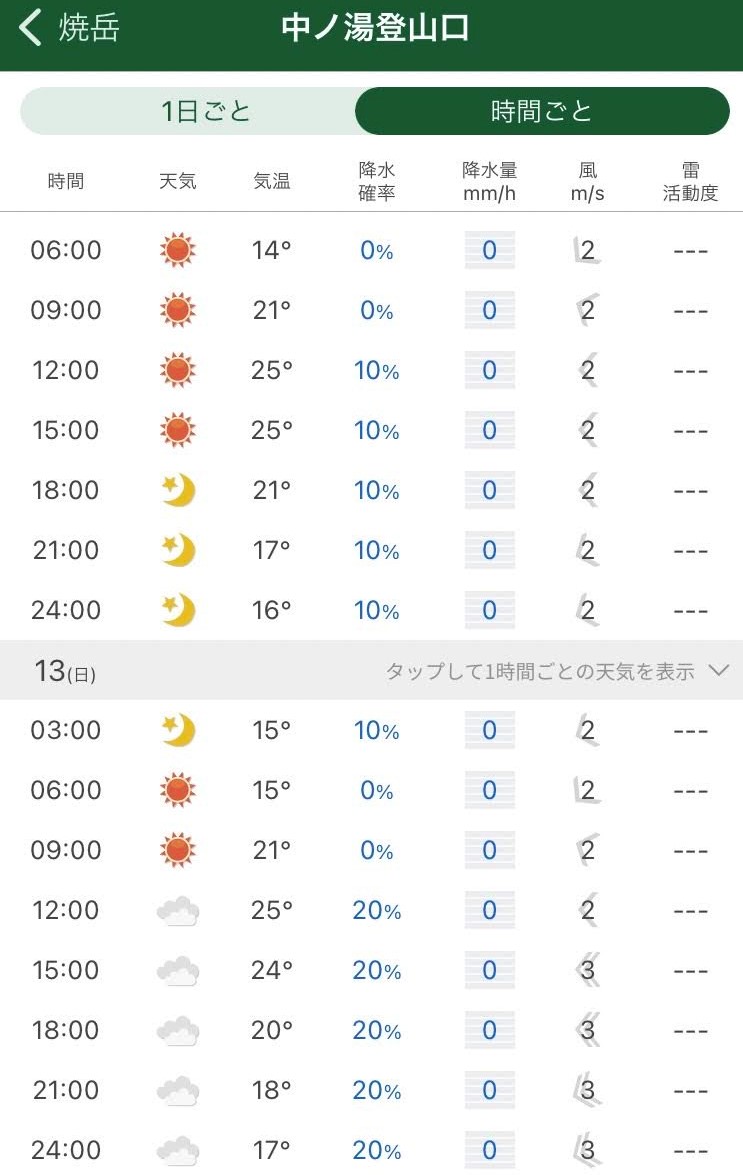Select the 時間ごと tab
This screenshot has height=1175, width=743.
[542, 111]
